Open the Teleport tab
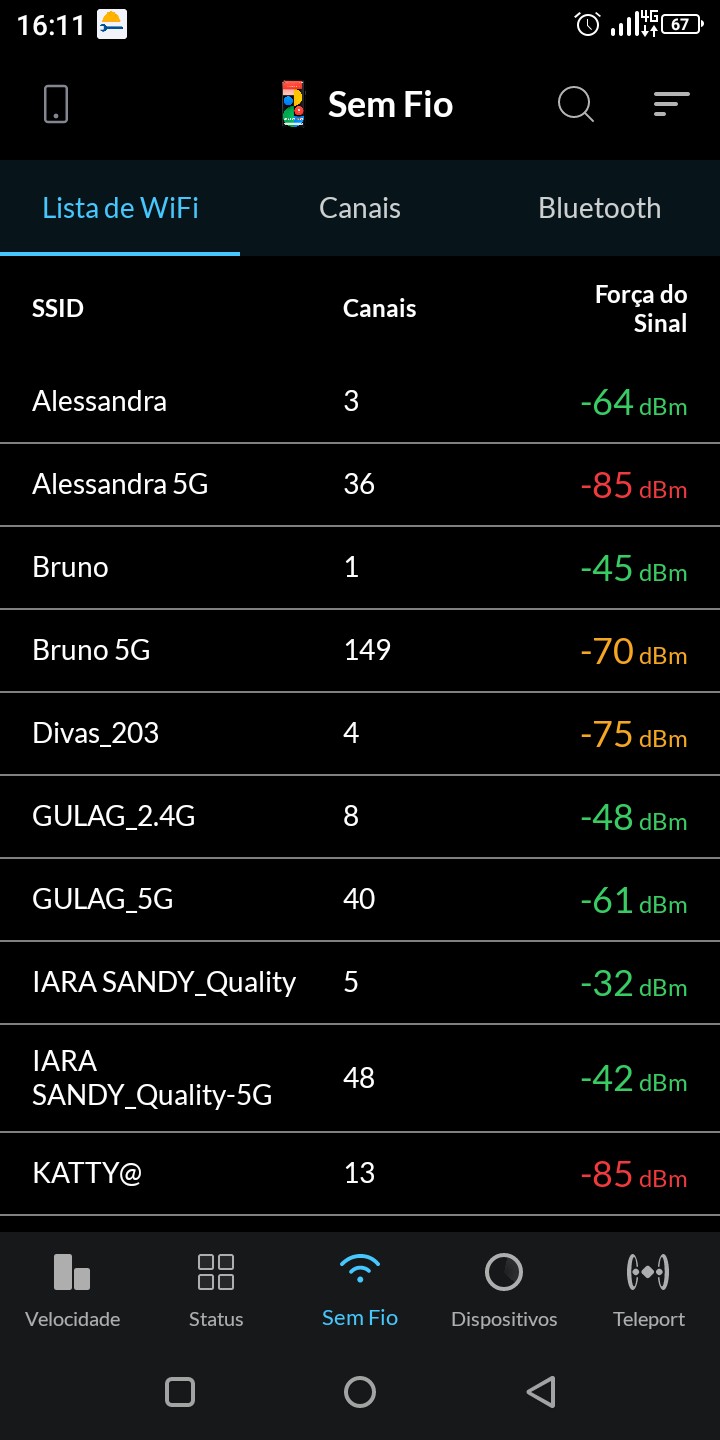This screenshot has height=1440, width=720. 648,1290
